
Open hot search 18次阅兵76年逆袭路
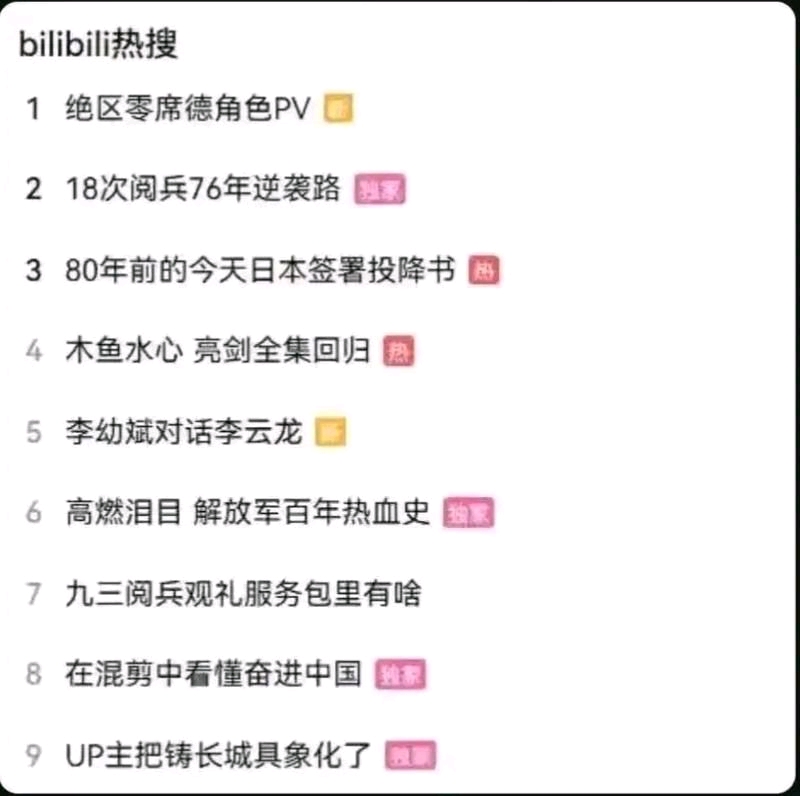[203, 189]
